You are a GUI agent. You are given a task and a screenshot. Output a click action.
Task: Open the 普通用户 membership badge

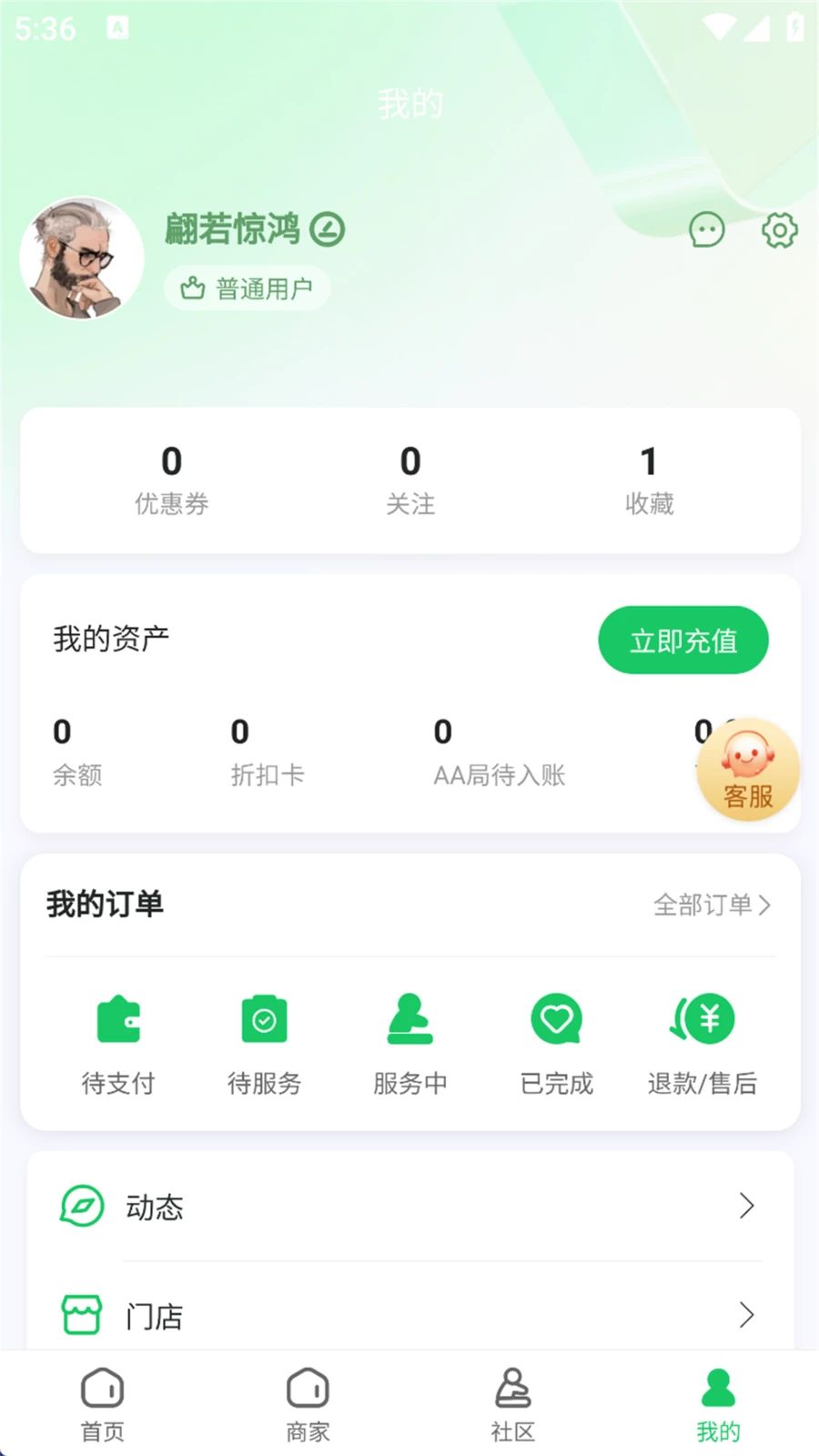point(248,288)
